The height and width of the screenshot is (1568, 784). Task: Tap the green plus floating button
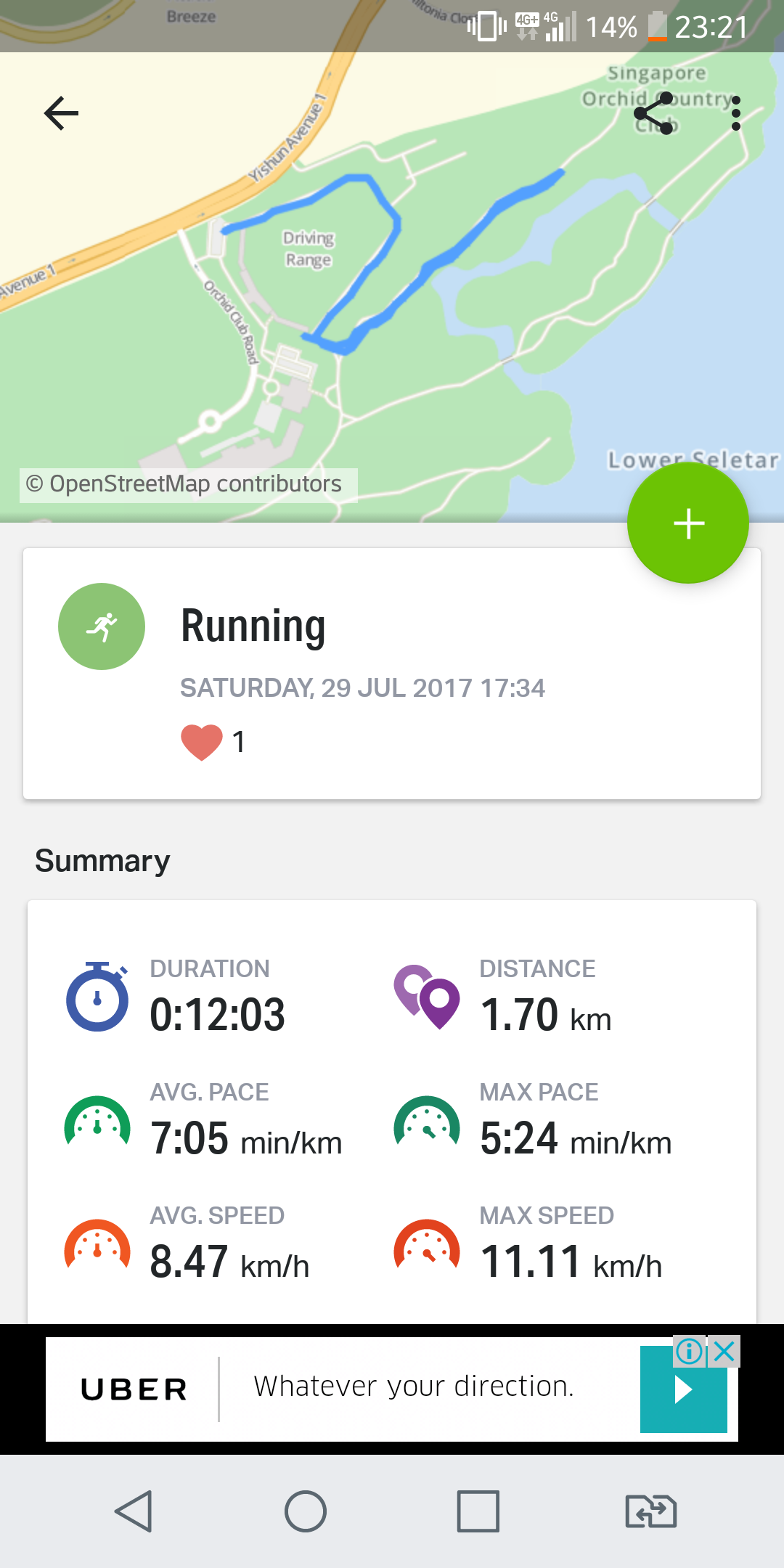click(688, 523)
